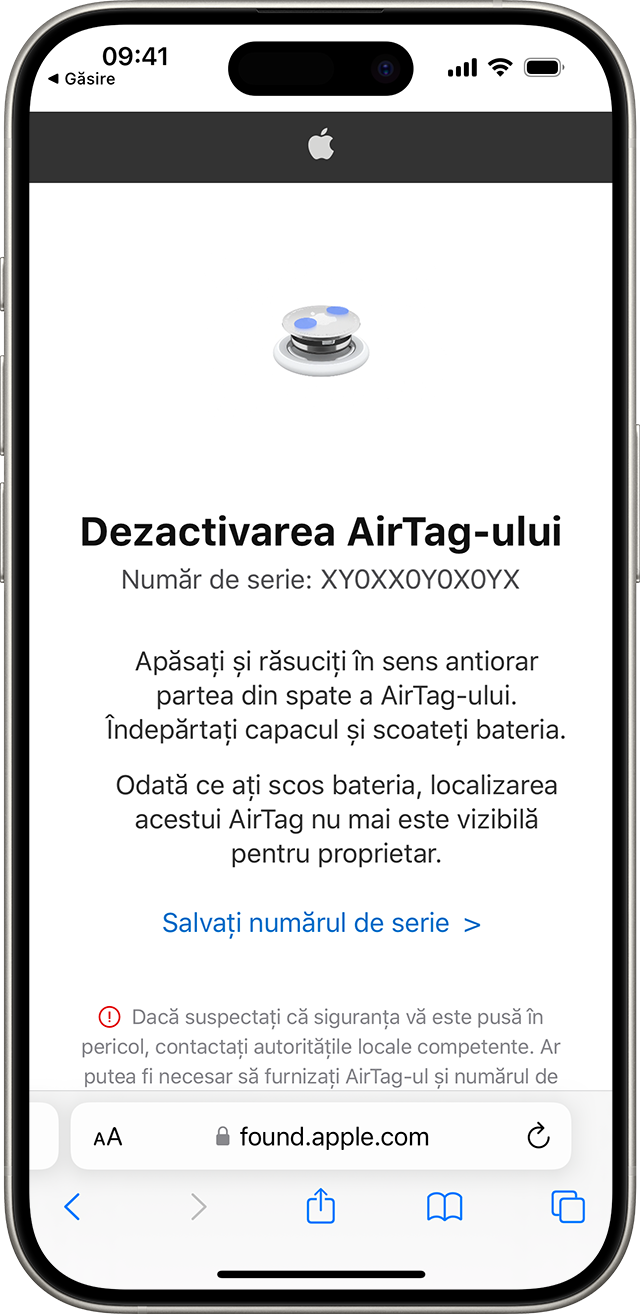The image size is (640, 1314).
Task: Open the AA page settings menu
Action: point(108,1137)
